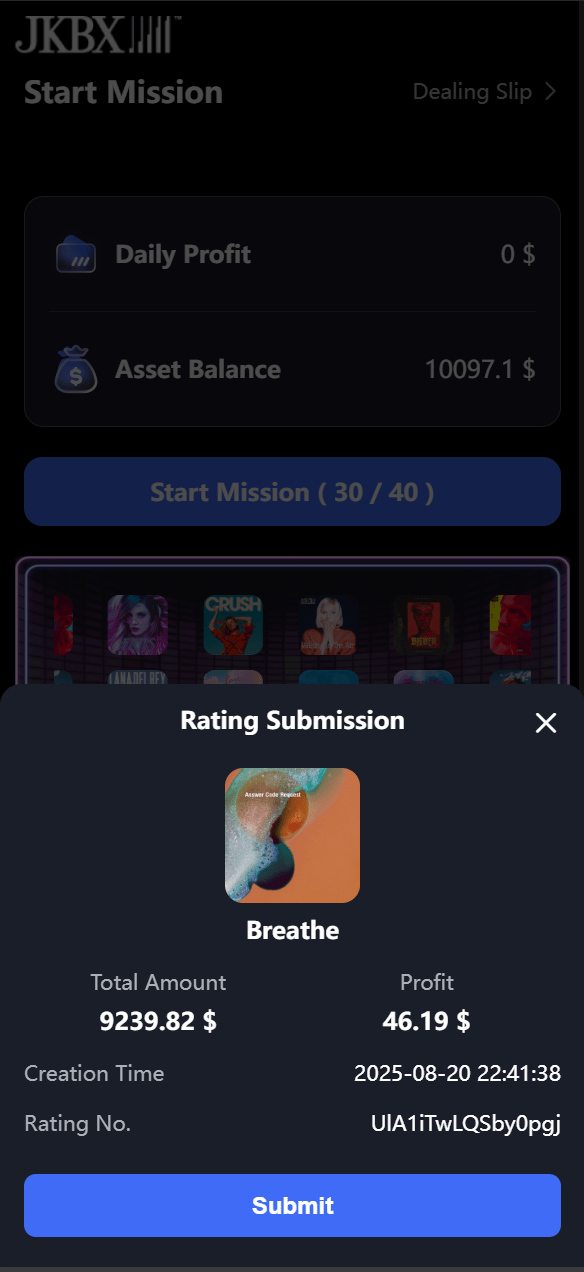The image size is (584, 1272).
Task: Close the Rating Submission dialog
Action: pyautogui.click(x=546, y=723)
